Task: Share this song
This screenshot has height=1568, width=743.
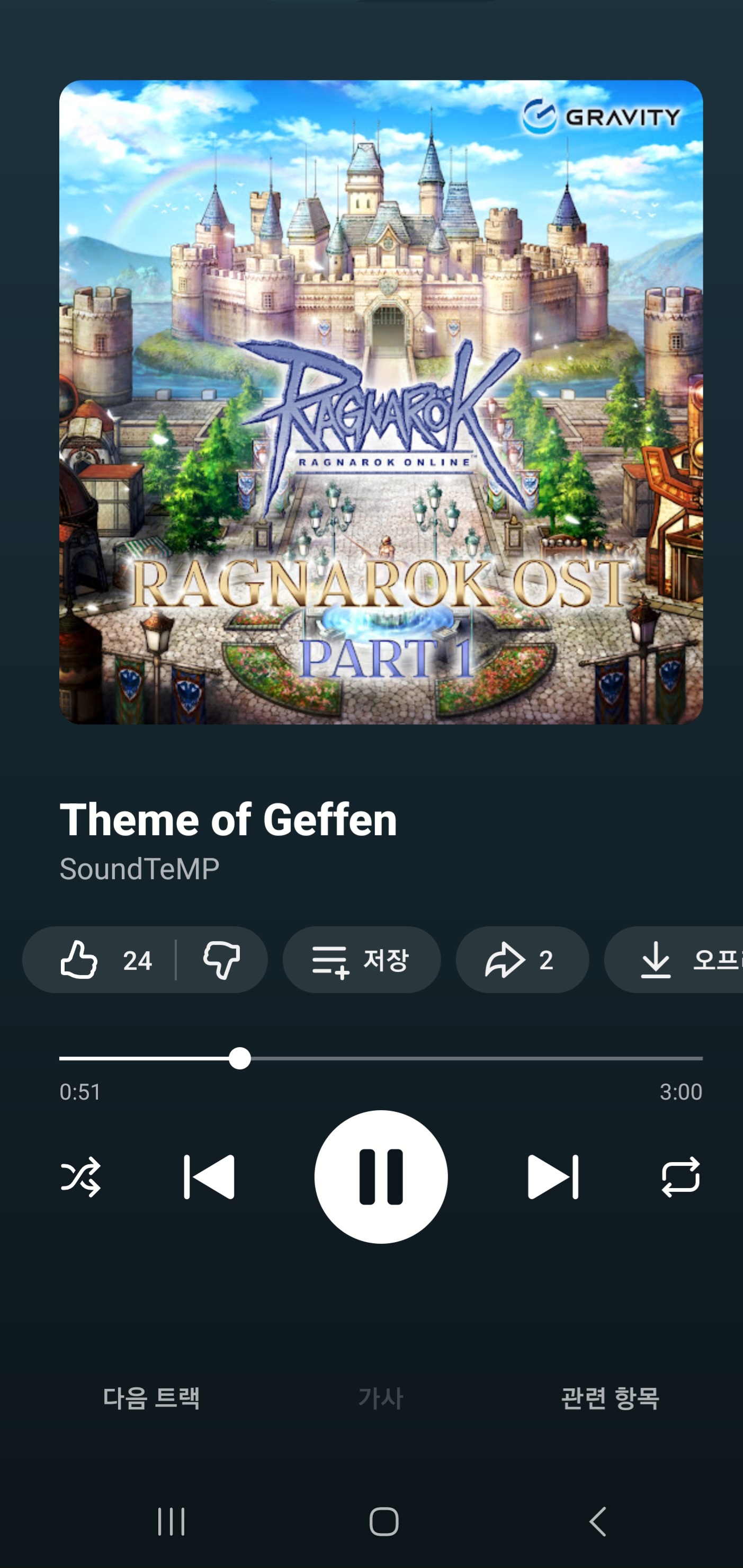Action: (522, 960)
